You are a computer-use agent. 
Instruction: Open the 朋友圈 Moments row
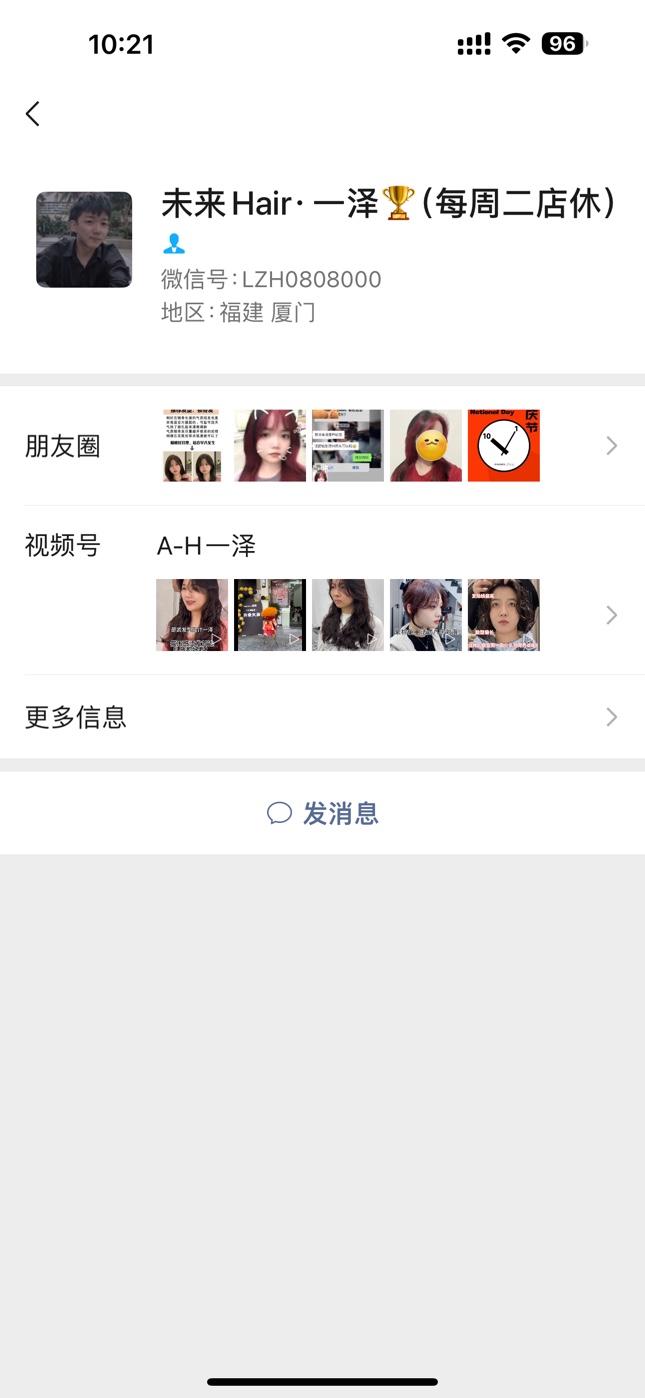(322, 446)
